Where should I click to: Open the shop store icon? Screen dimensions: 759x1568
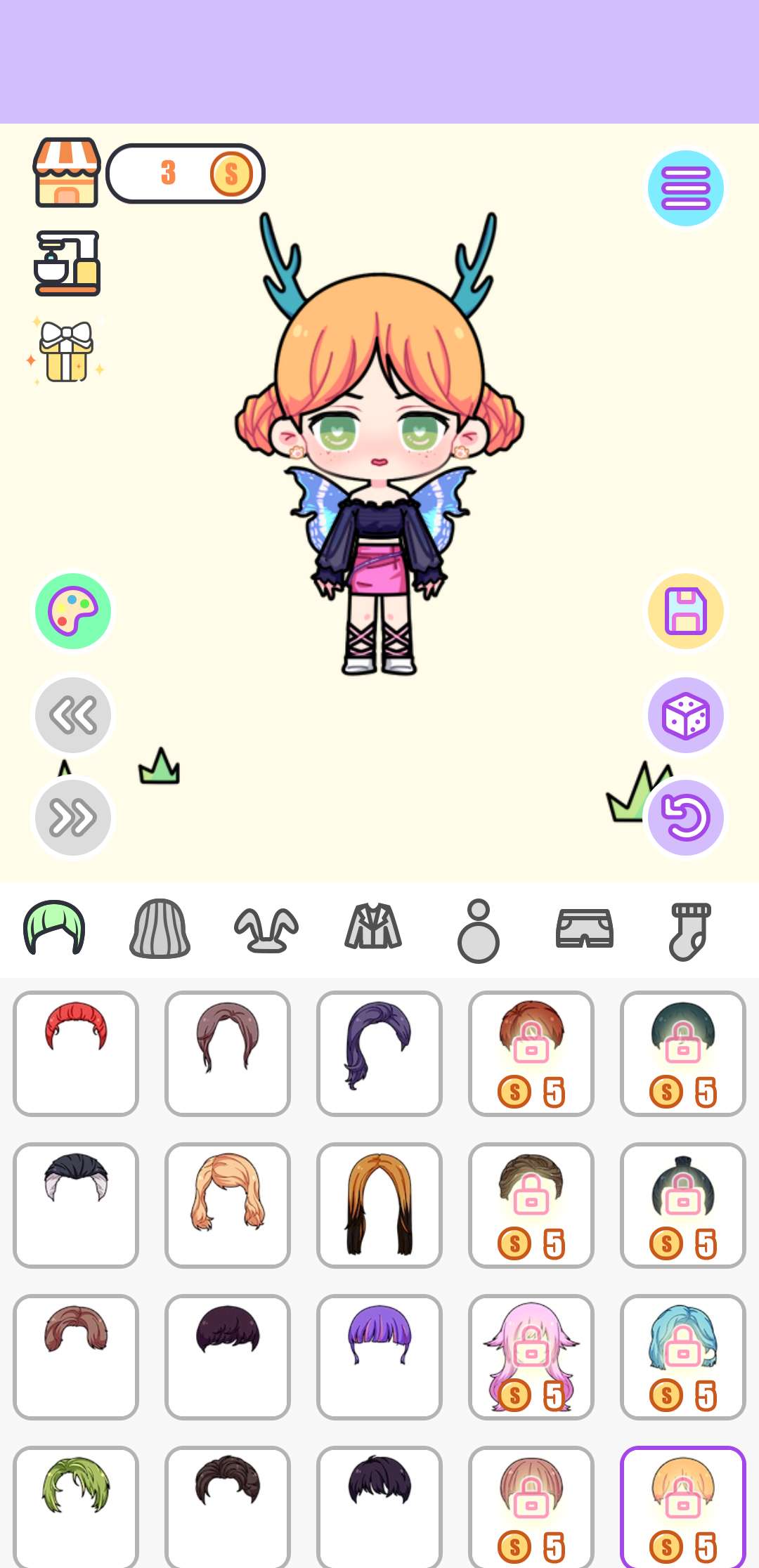(67, 173)
